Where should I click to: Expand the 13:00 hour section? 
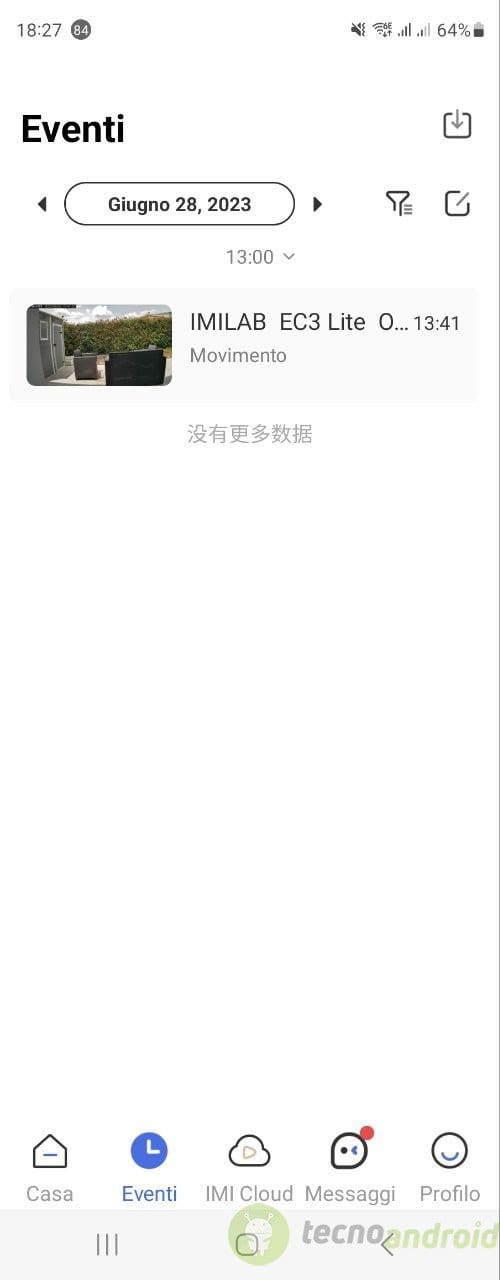[x=260, y=257]
